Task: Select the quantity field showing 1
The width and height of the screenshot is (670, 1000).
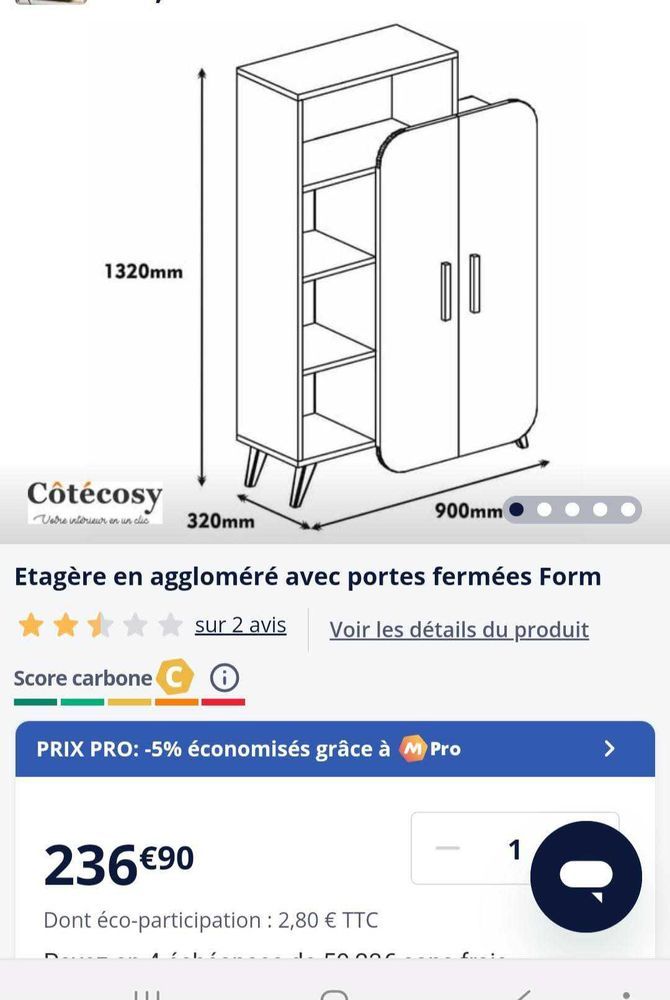Action: 514,849
